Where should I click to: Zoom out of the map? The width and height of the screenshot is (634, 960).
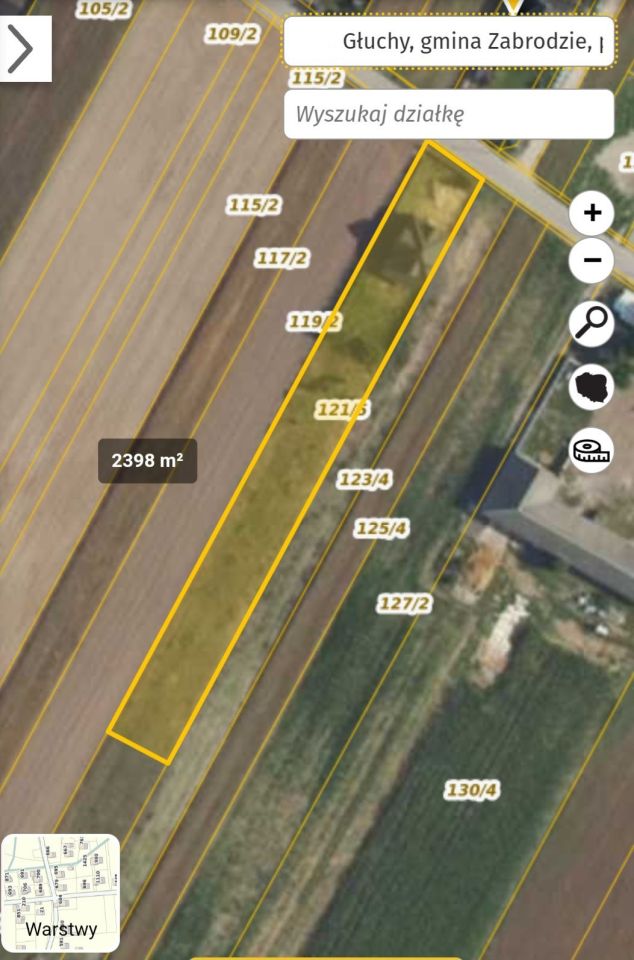click(592, 261)
